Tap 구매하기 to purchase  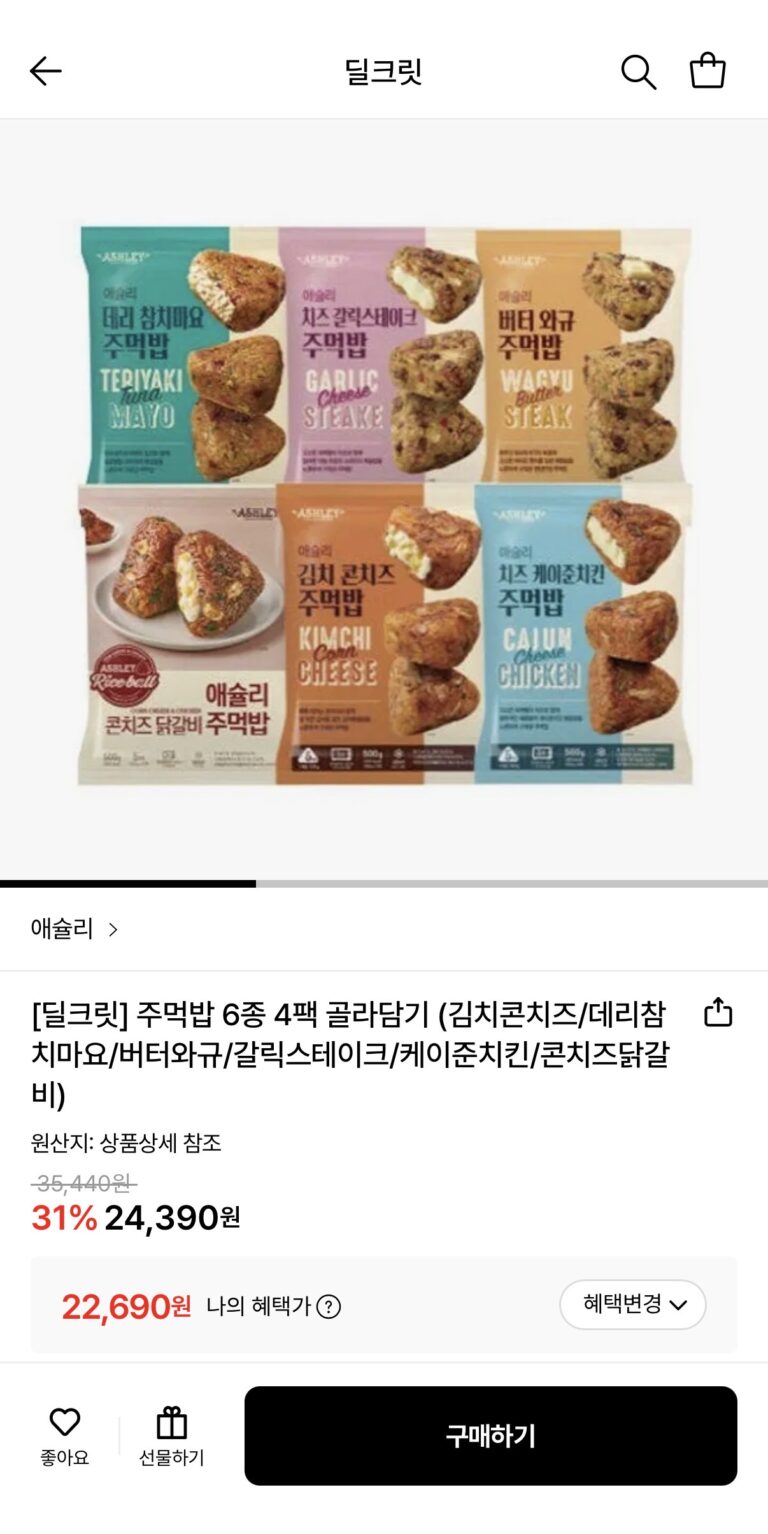(490, 1435)
